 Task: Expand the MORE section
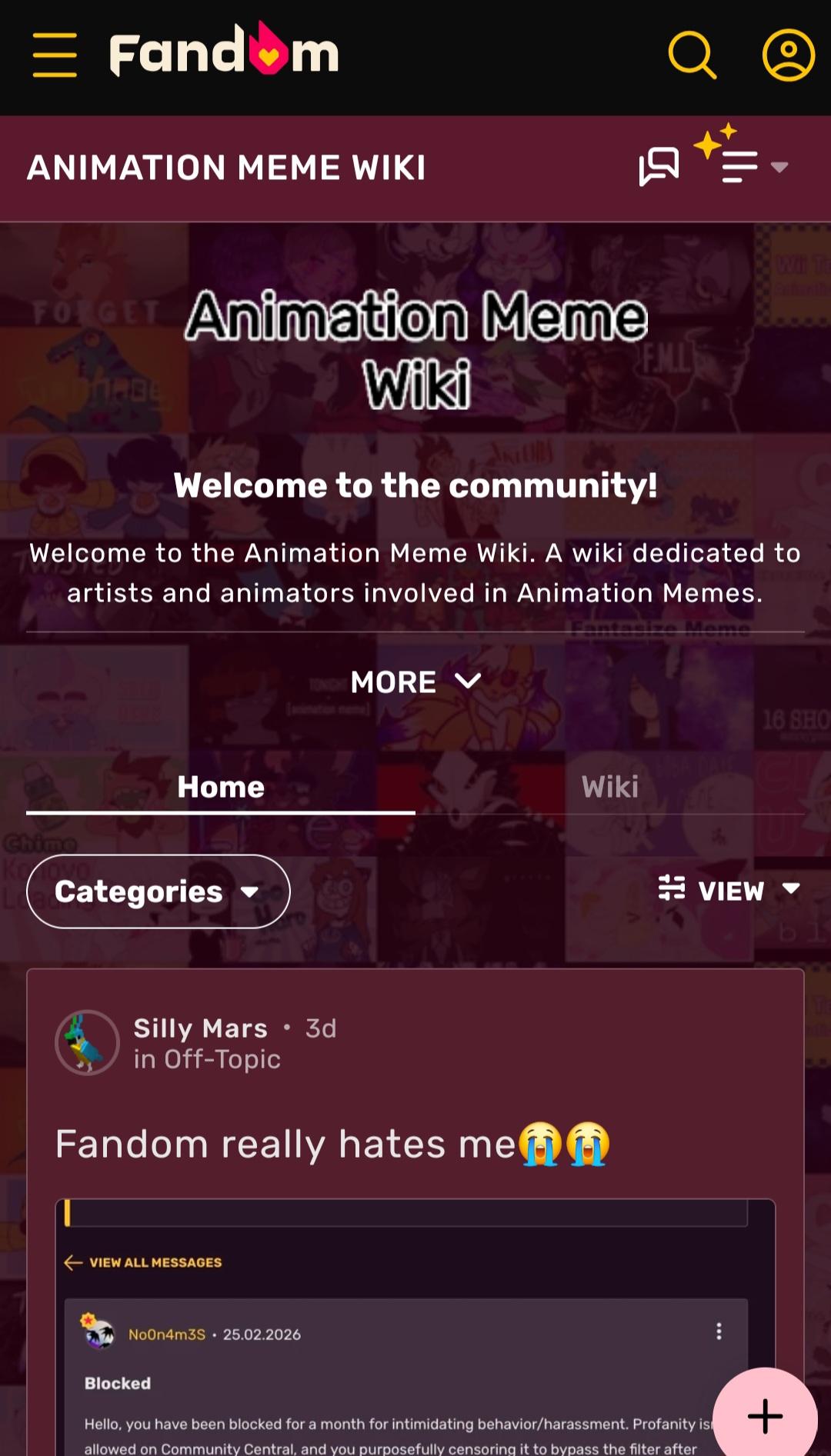tap(415, 682)
